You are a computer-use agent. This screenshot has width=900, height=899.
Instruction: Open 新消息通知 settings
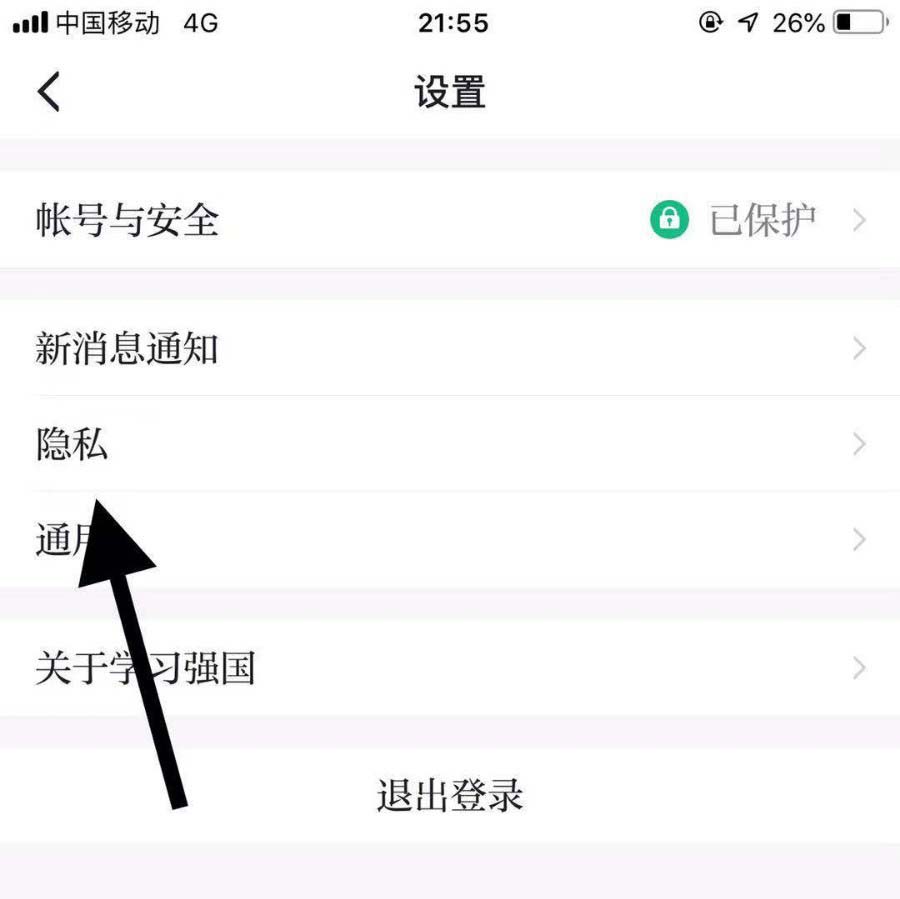450,349
